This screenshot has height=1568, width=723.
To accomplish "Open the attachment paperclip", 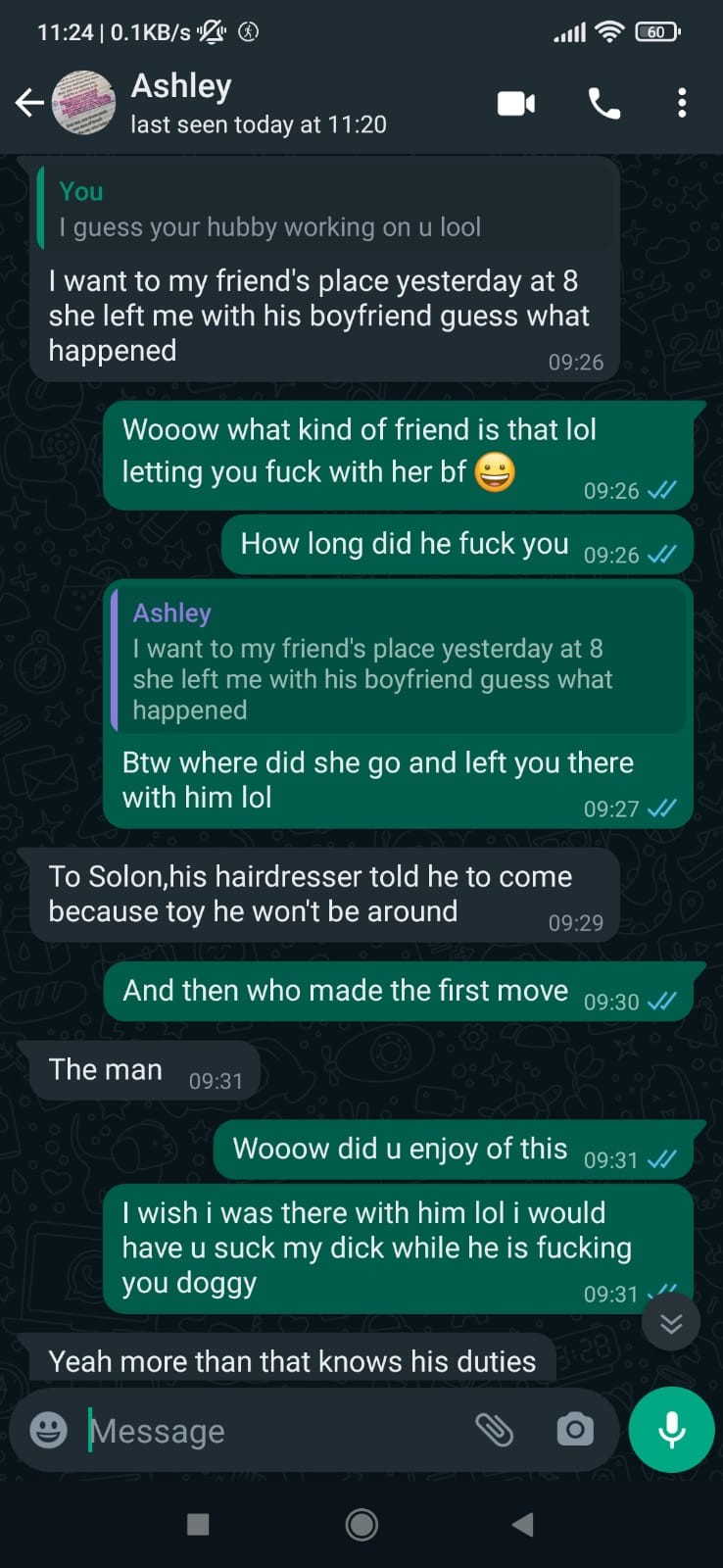I will pos(495,1430).
